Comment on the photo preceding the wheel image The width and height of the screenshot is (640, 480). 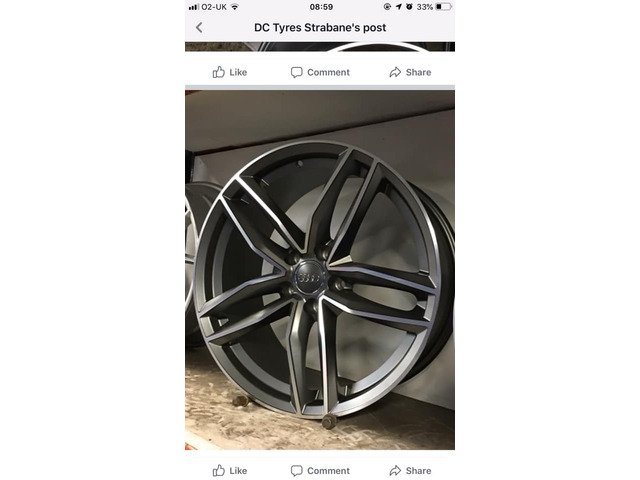pyautogui.click(x=319, y=72)
